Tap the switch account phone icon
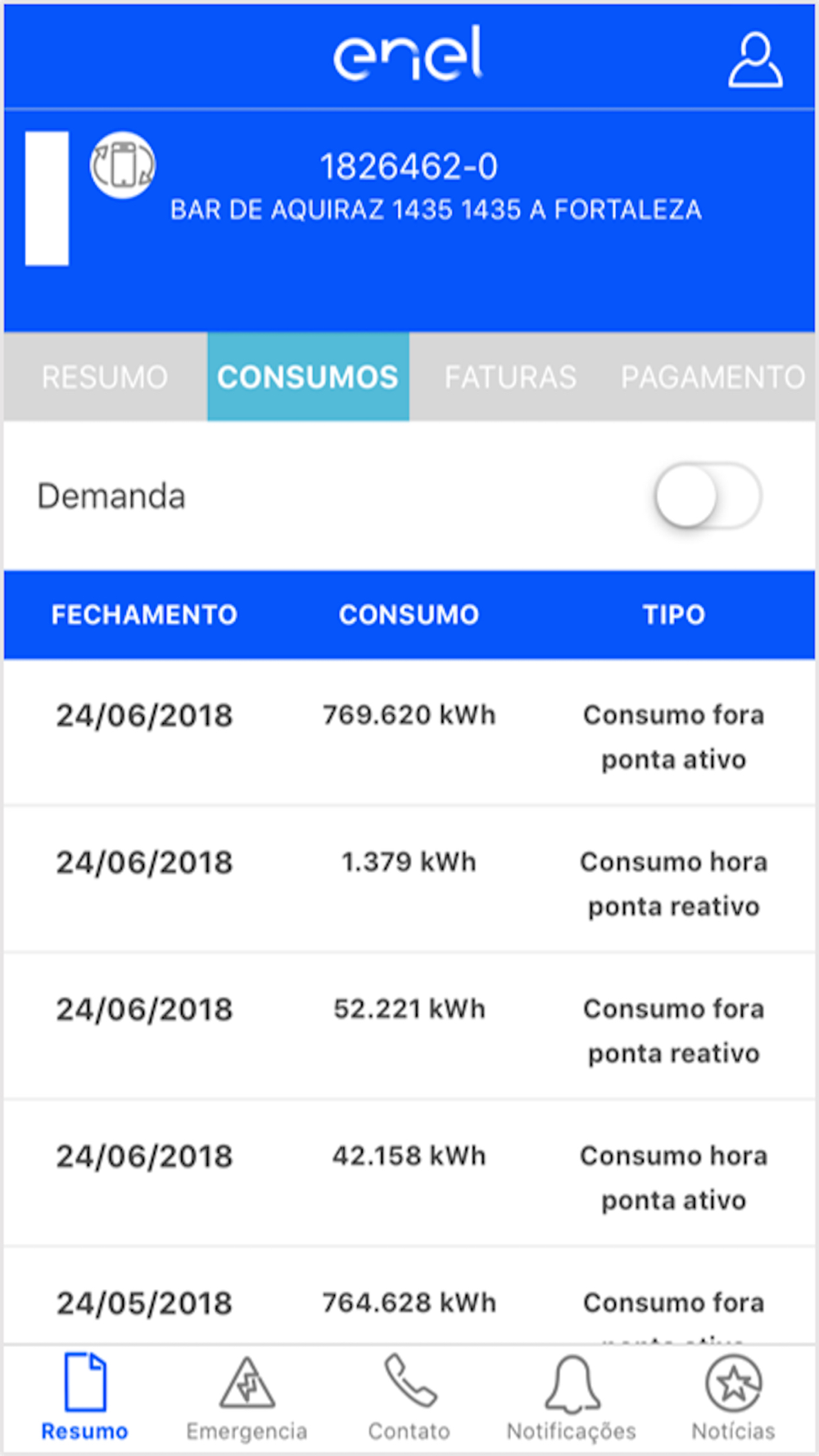The image size is (819, 1456). point(122,165)
